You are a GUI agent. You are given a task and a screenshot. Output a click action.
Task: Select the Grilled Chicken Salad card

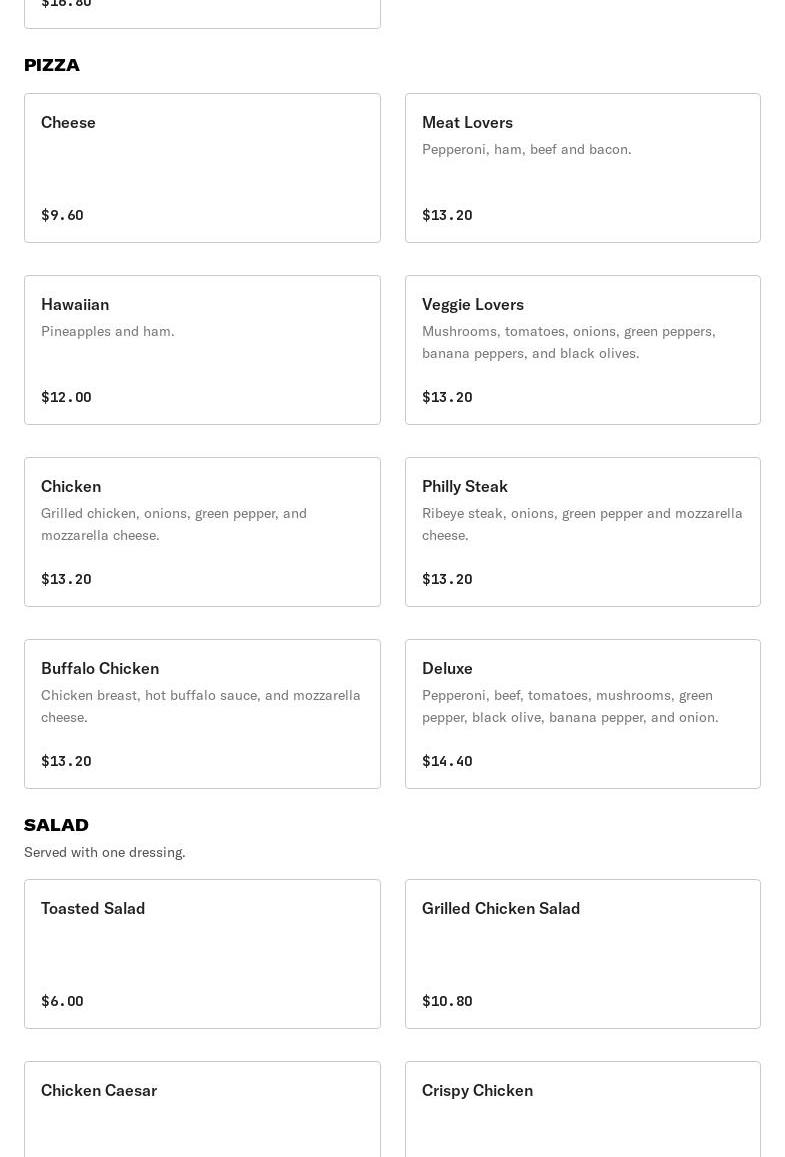click(x=582, y=954)
